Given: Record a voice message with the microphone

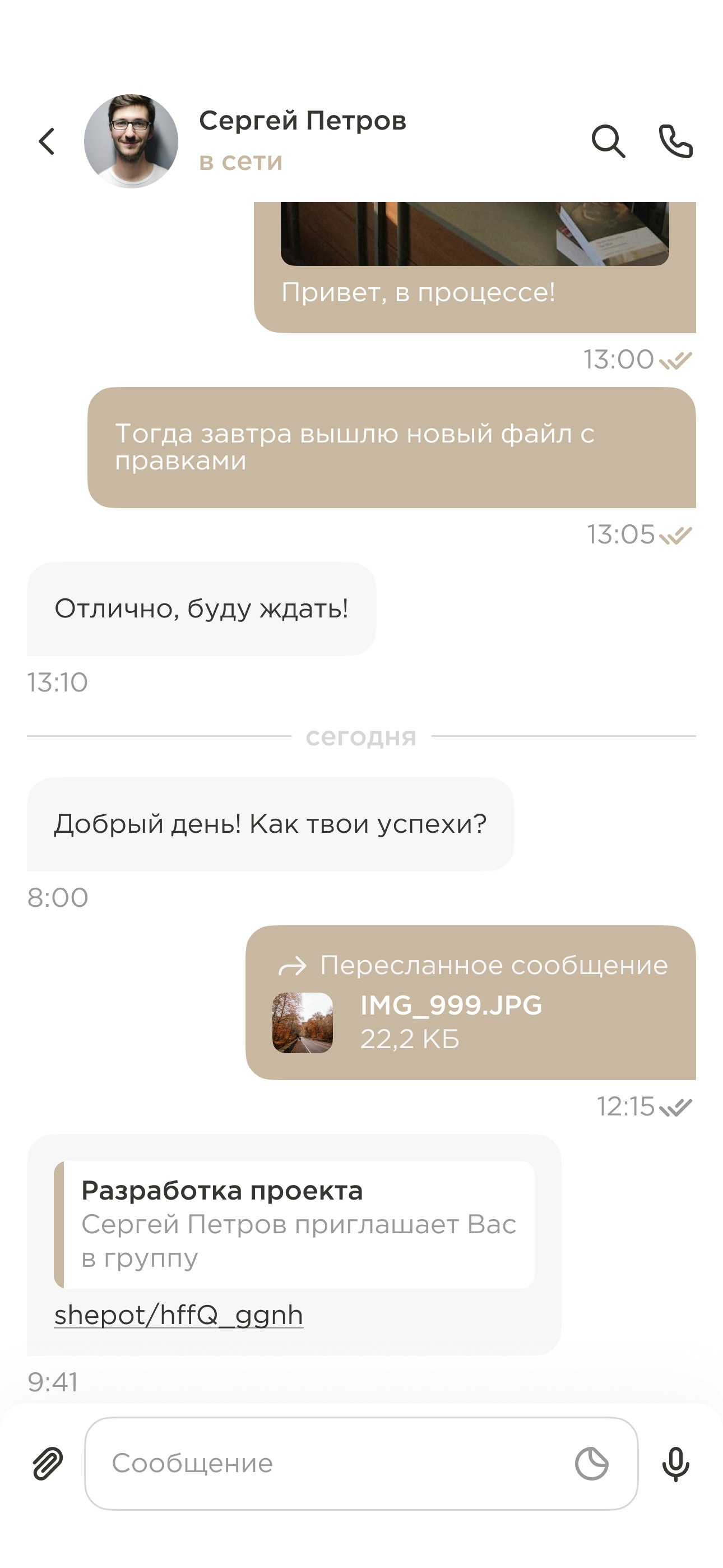Looking at the screenshot, I should pyautogui.click(x=675, y=1463).
